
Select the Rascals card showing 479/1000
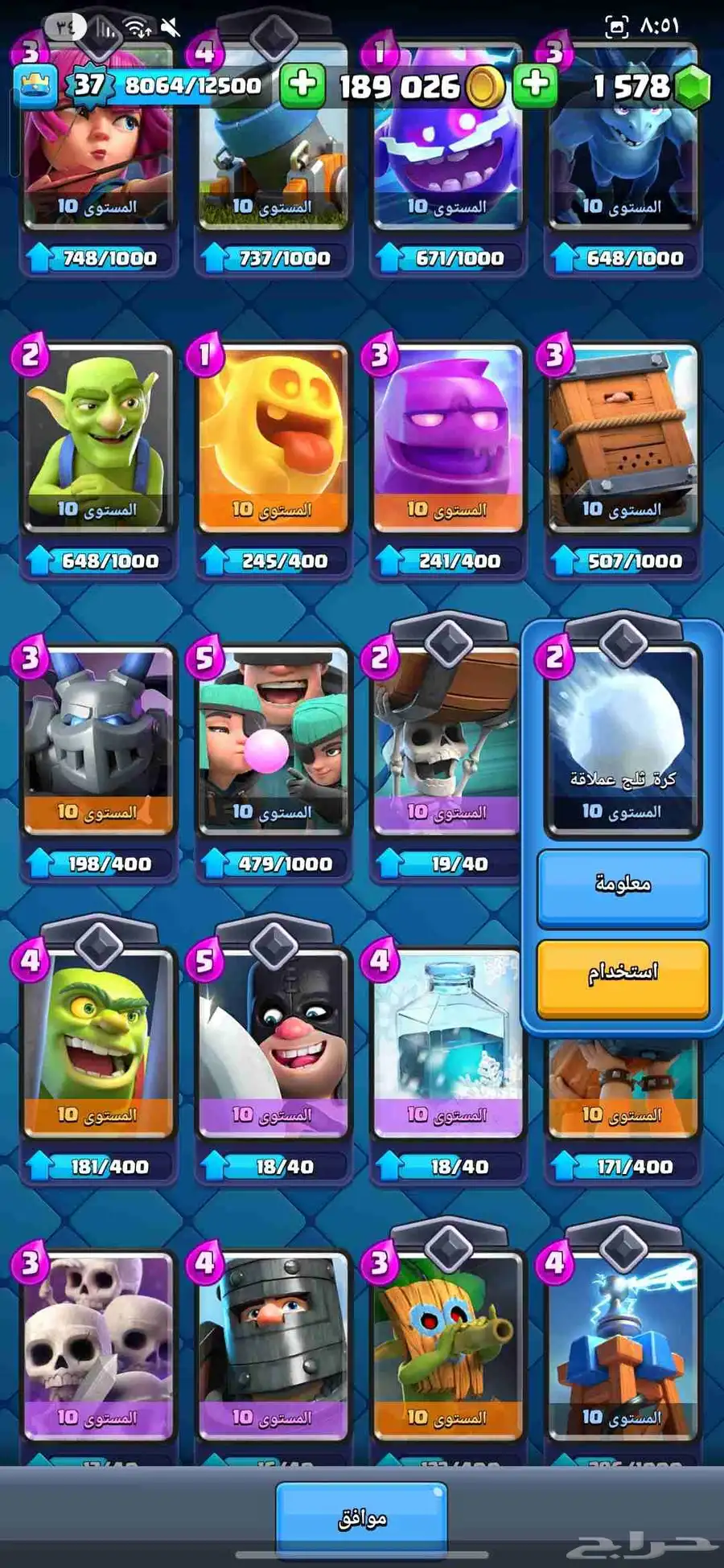coord(274,740)
